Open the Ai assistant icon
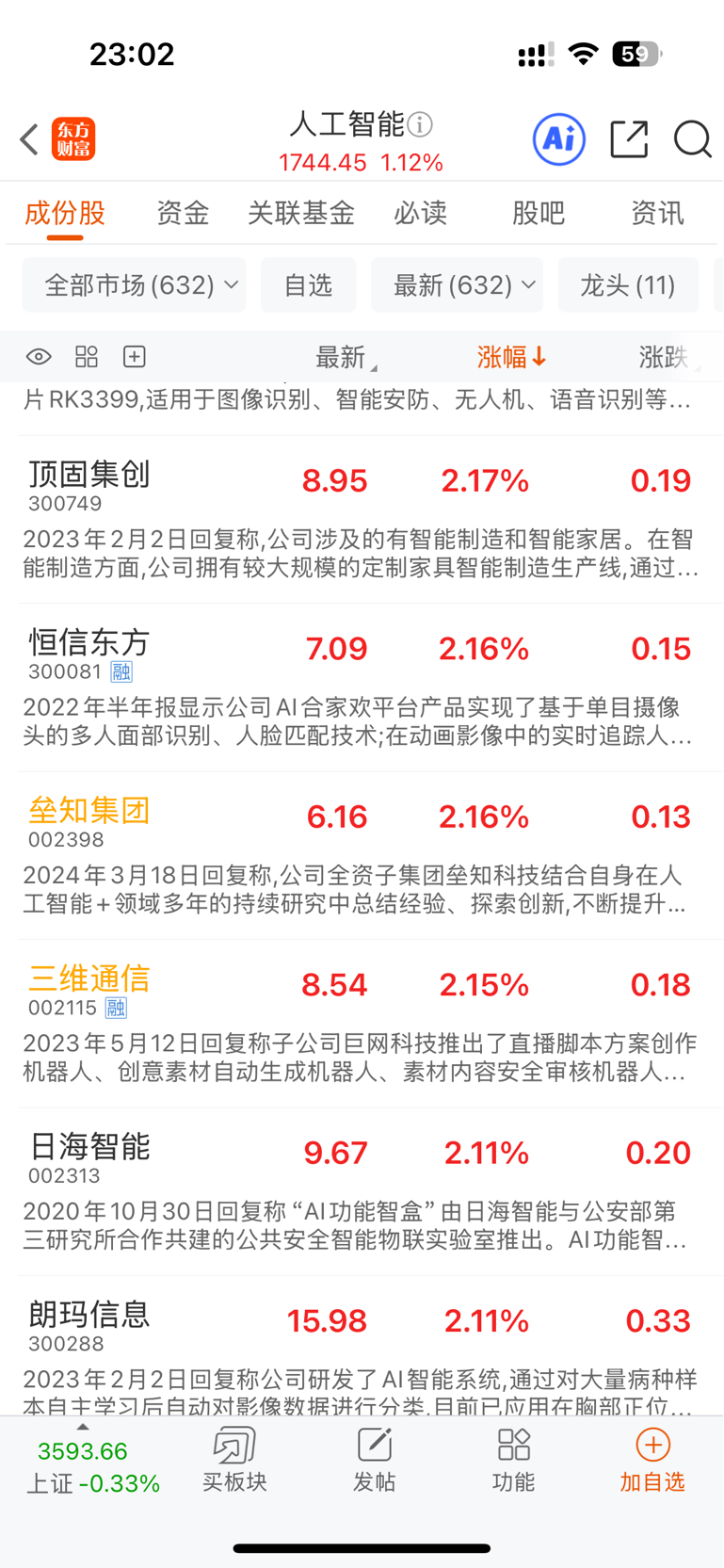 559,139
